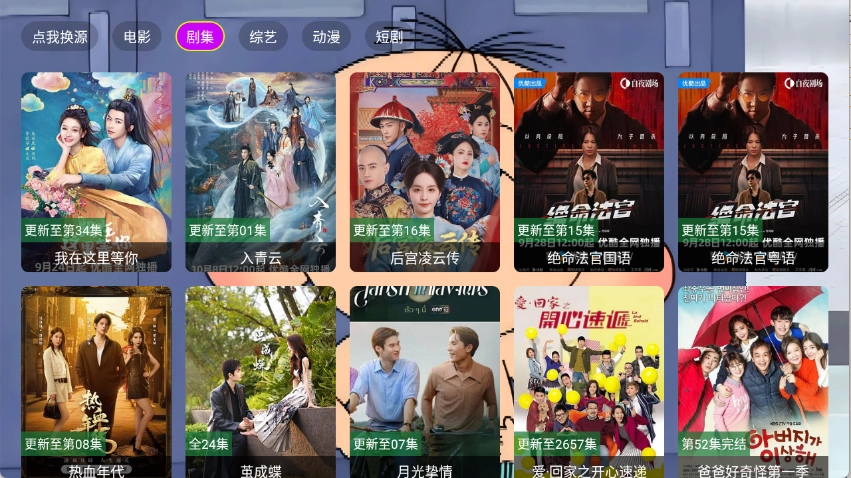The width and height of the screenshot is (851, 478).
Task: Open 绝命法官国语
Action: pyautogui.click(x=589, y=170)
